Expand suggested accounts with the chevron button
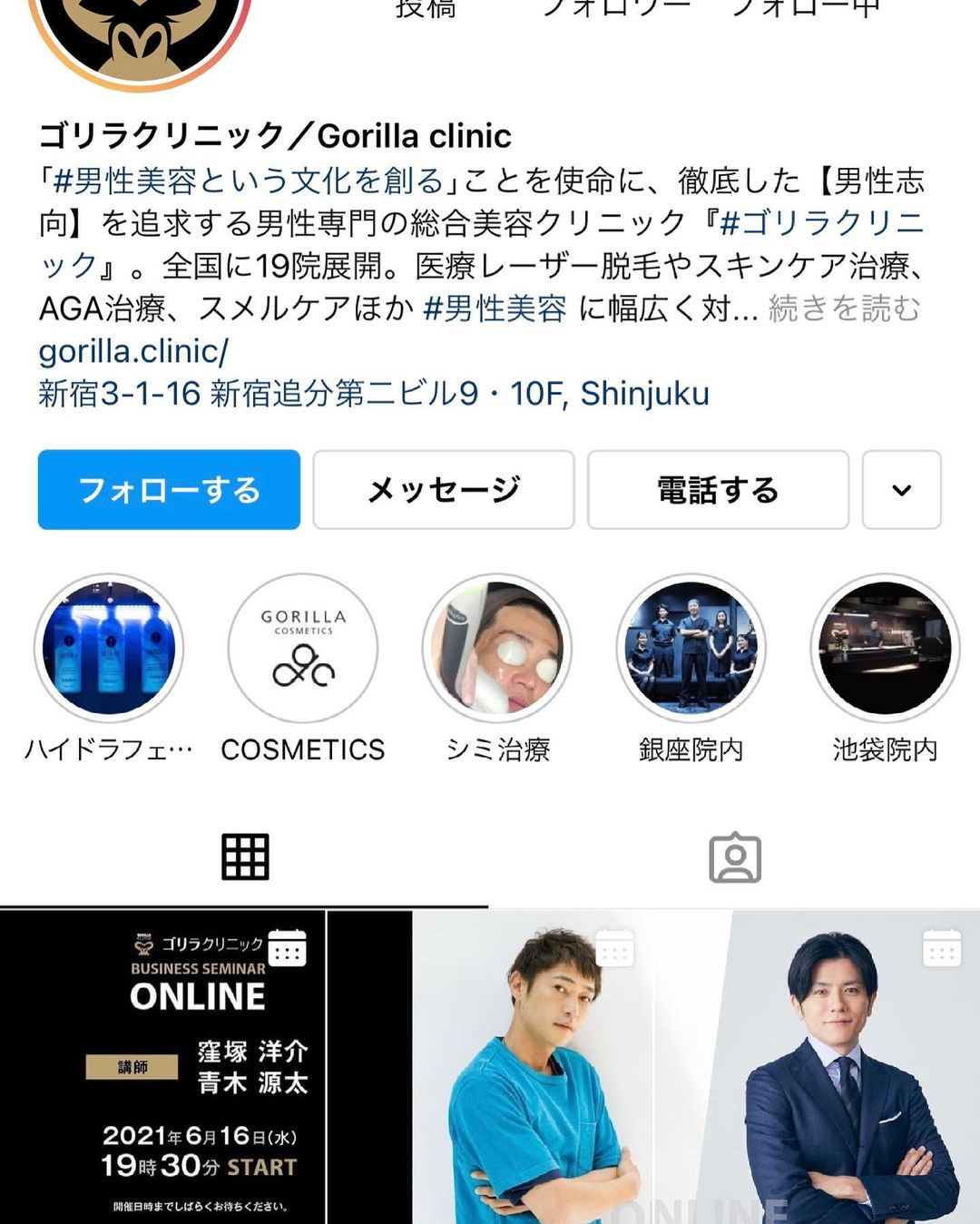980x1224 pixels. [x=901, y=490]
